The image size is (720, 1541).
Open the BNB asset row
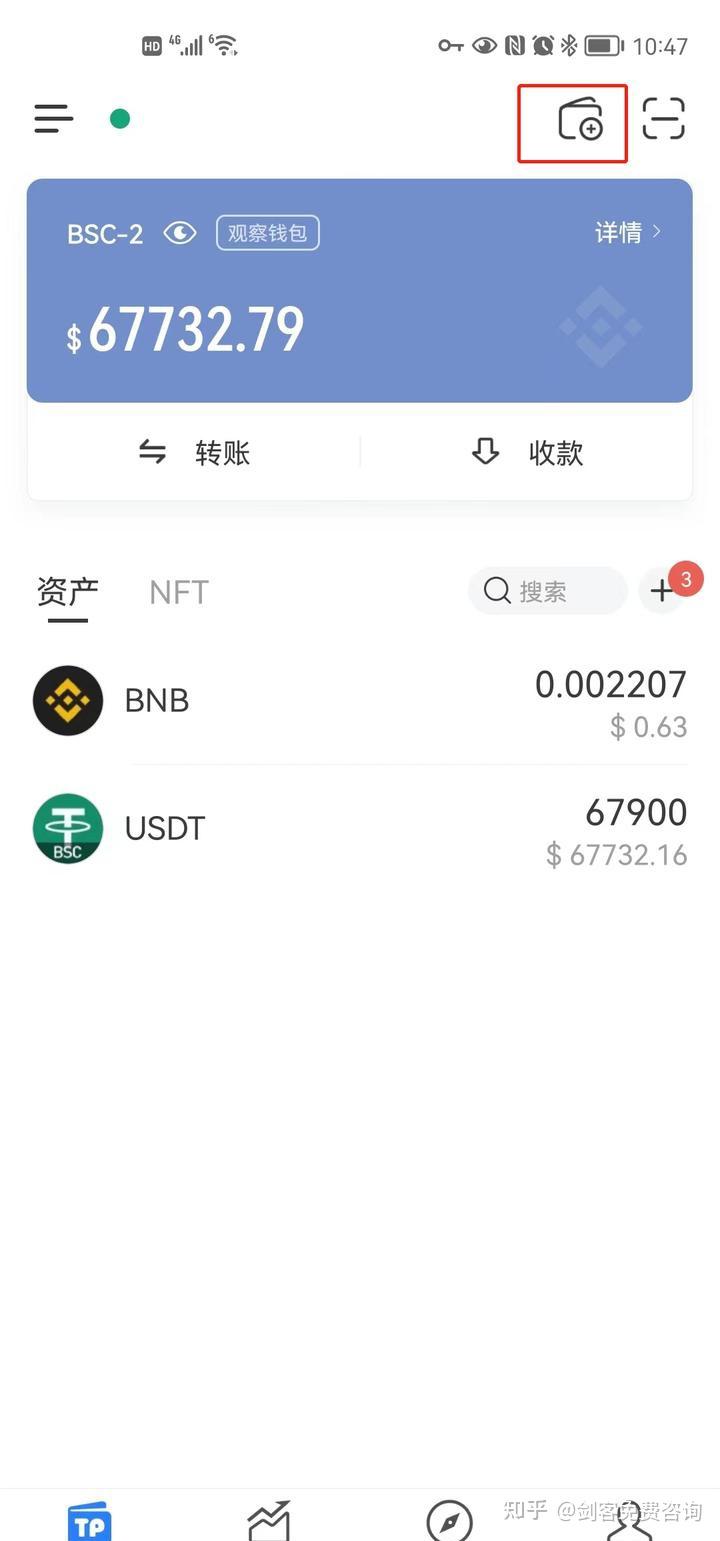tap(360, 700)
